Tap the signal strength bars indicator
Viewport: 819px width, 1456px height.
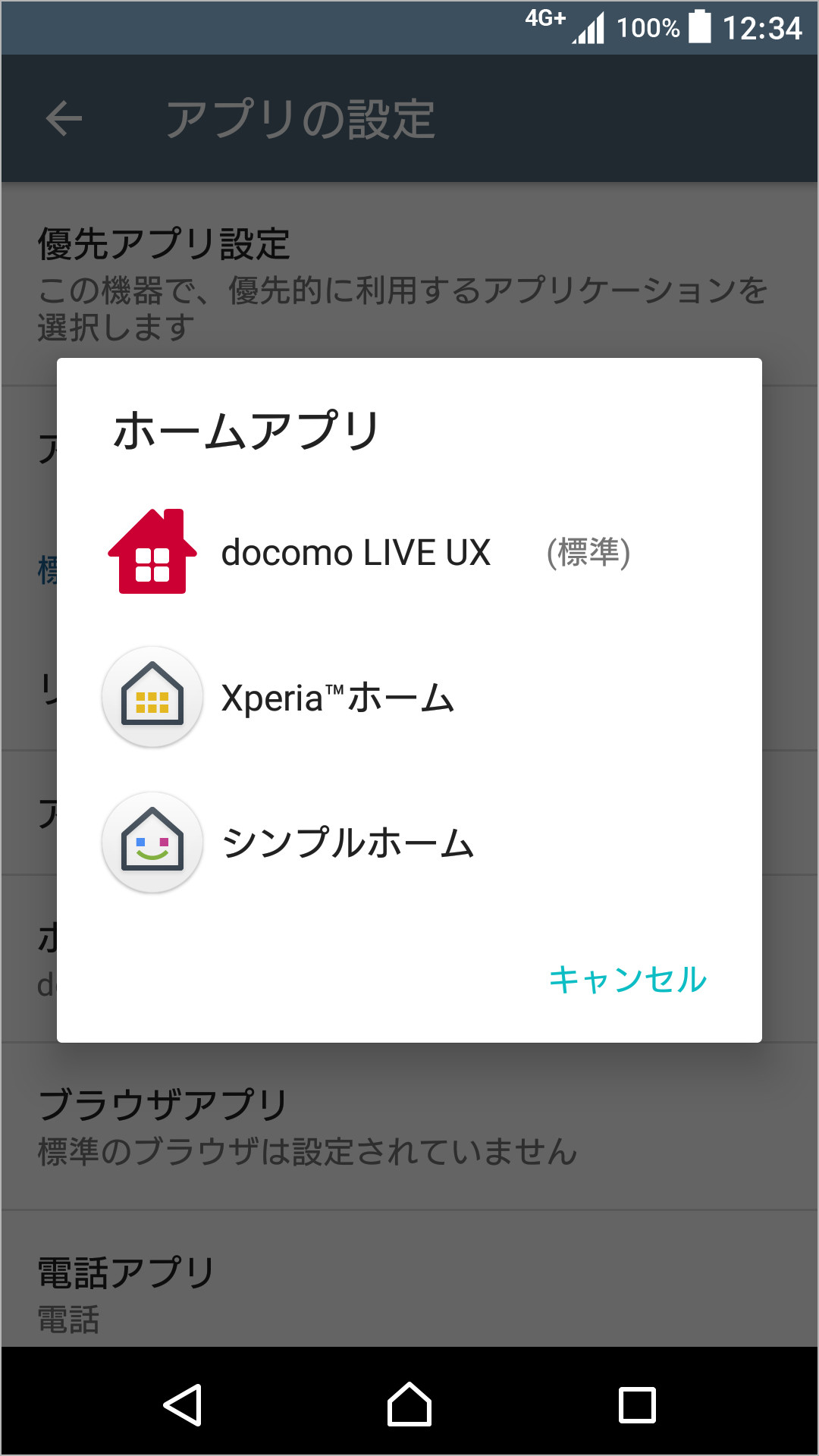587,28
